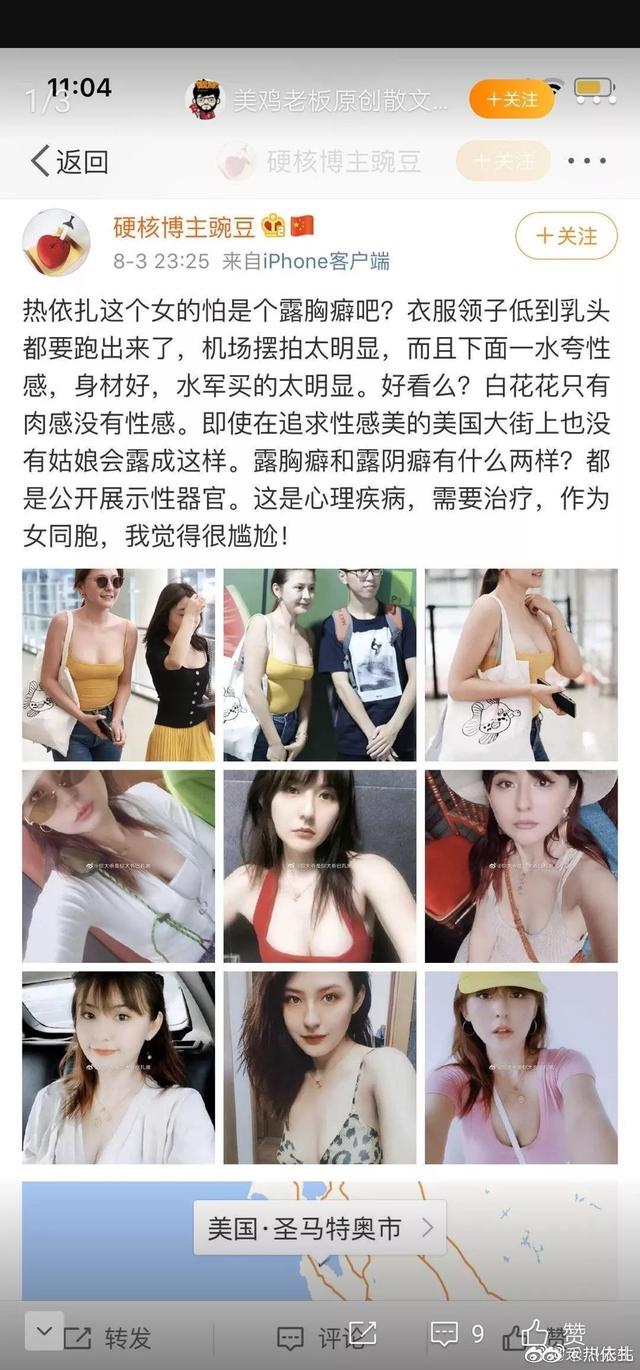This screenshot has width=640, height=1370.
Task: Share this image with the share icon
Action: [x=362, y=1332]
